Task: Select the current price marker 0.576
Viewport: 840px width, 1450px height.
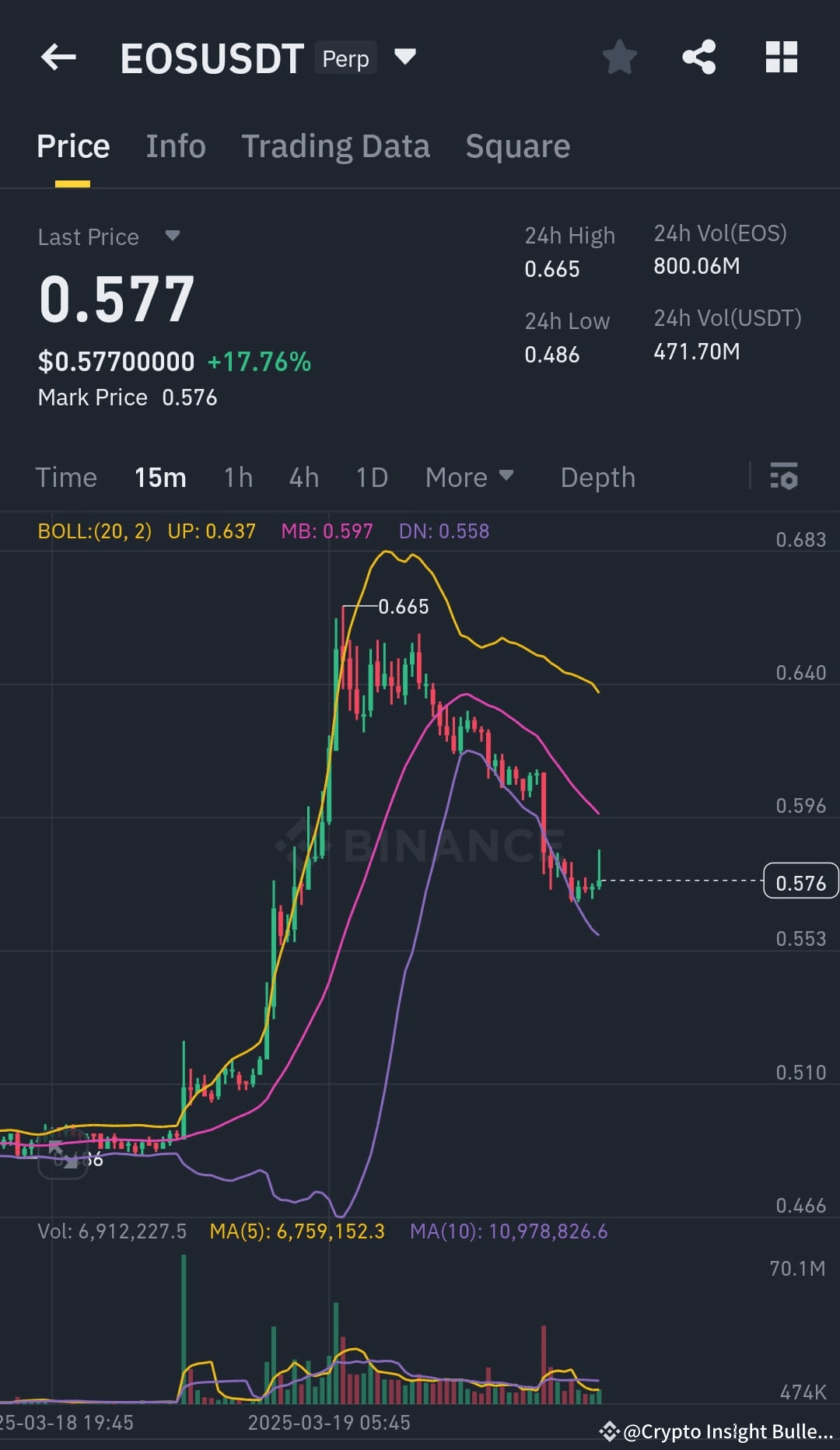Action: click(800, 881)
